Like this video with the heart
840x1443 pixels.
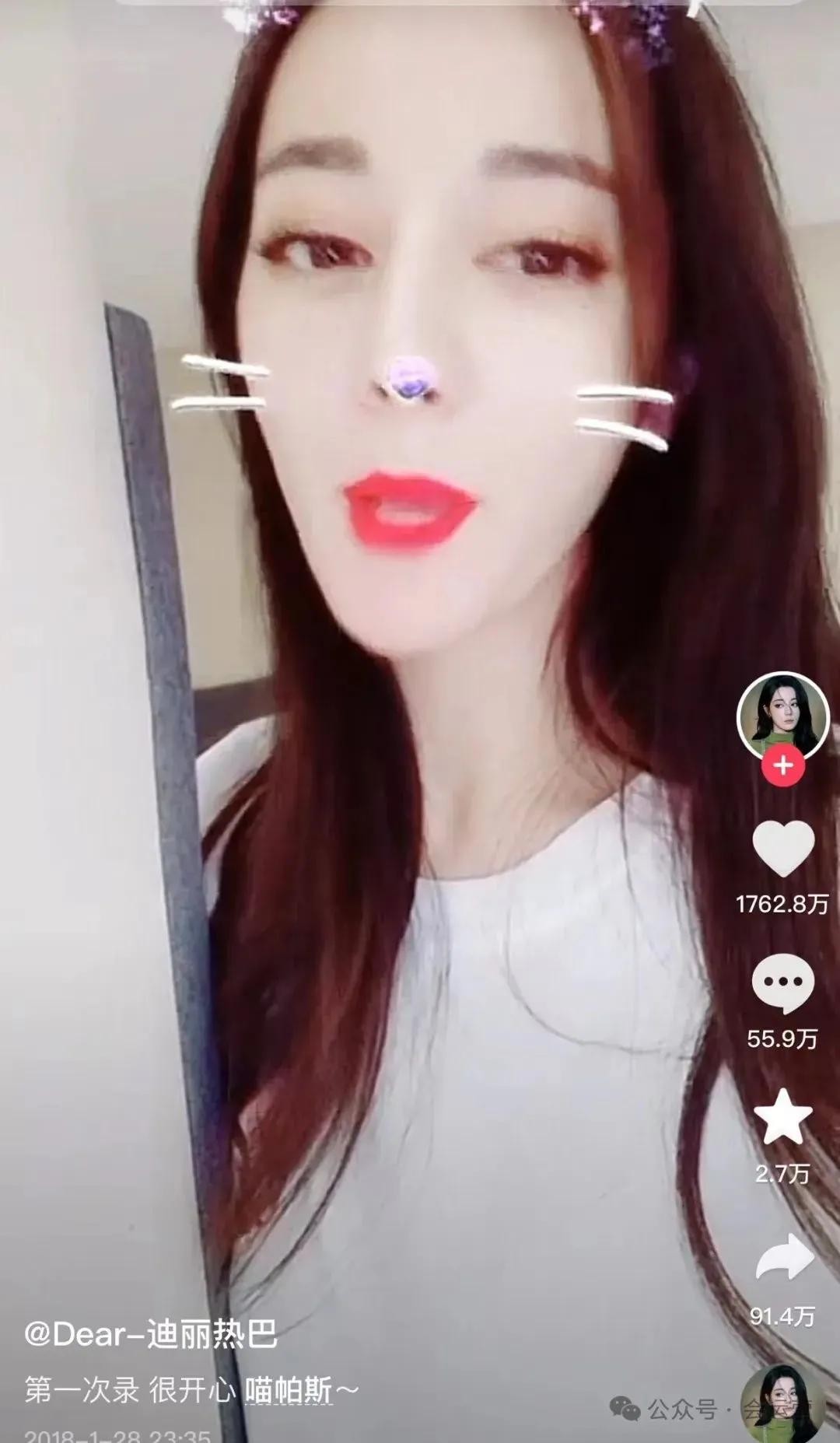783,849
